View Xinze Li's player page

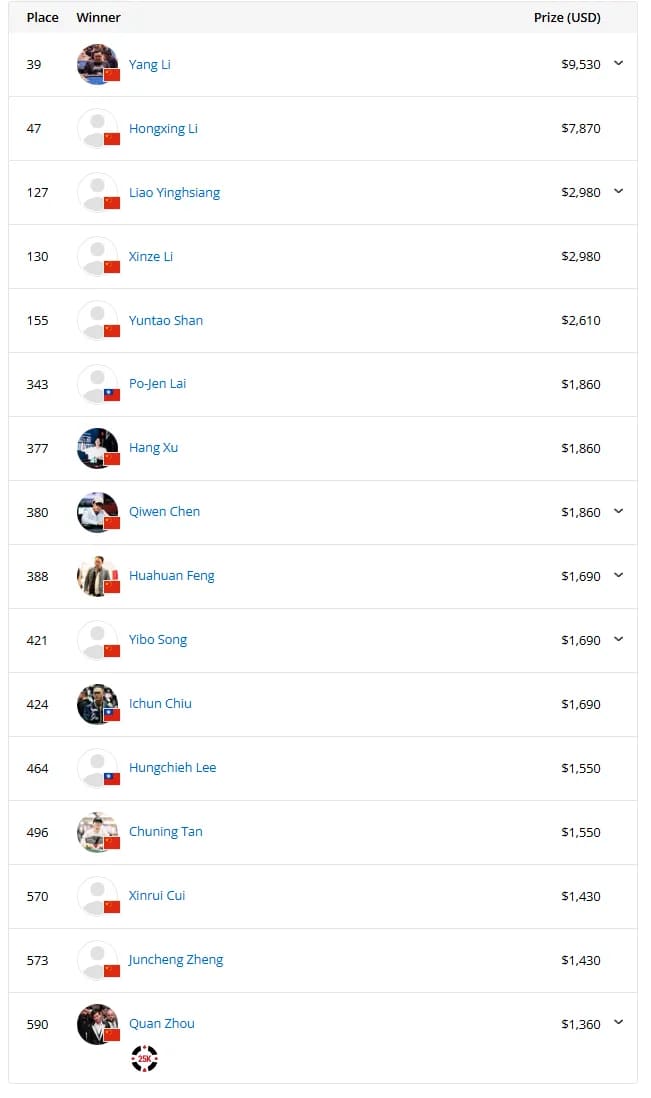pos(150,256)
